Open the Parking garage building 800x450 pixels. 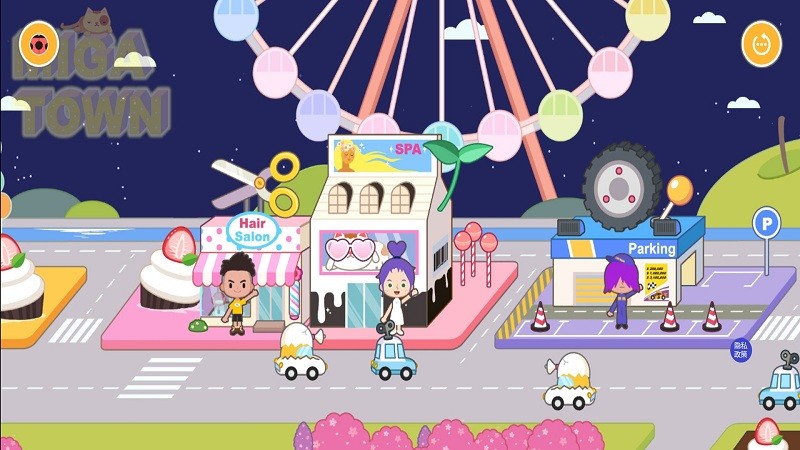coord(627,260)
